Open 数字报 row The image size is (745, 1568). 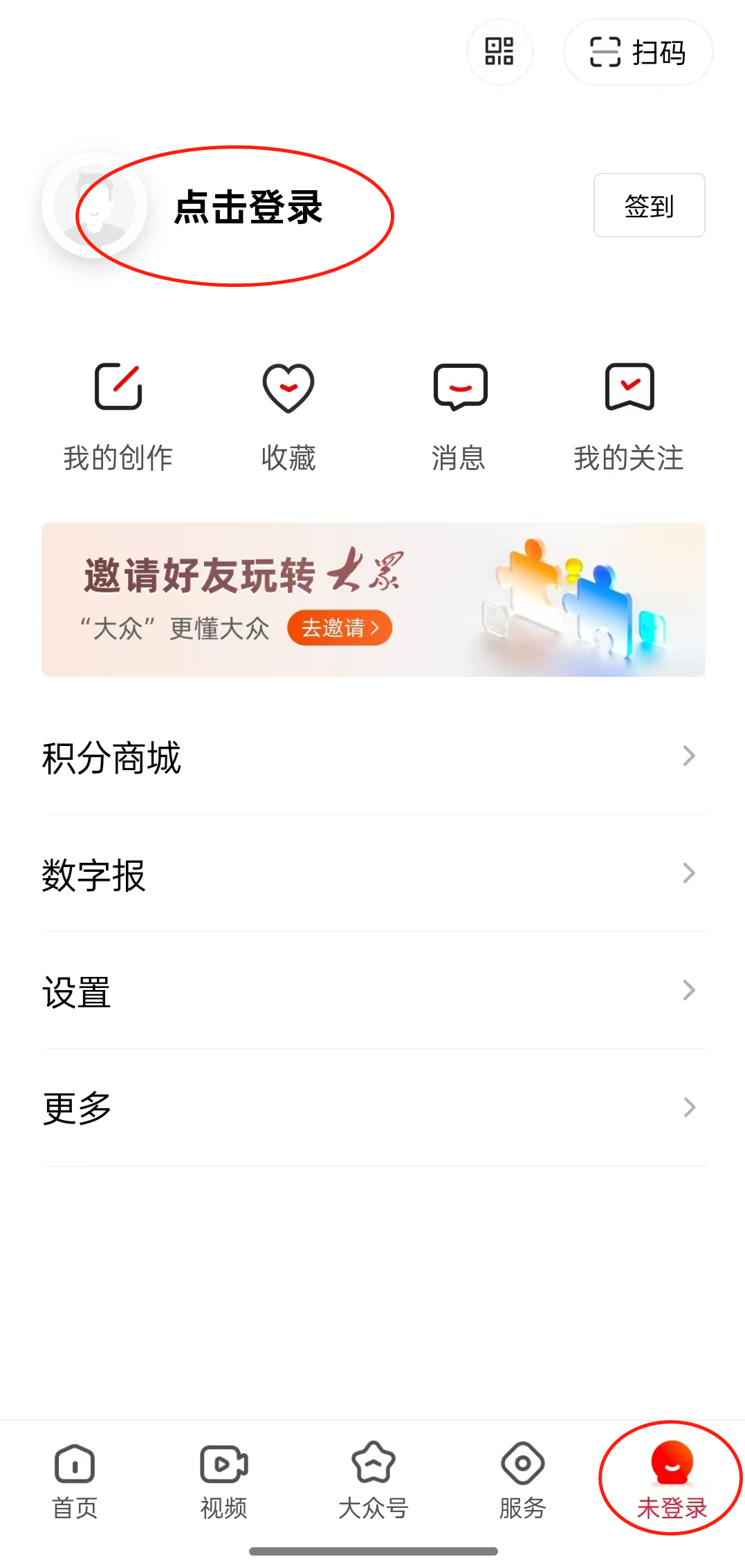(374, 874)
